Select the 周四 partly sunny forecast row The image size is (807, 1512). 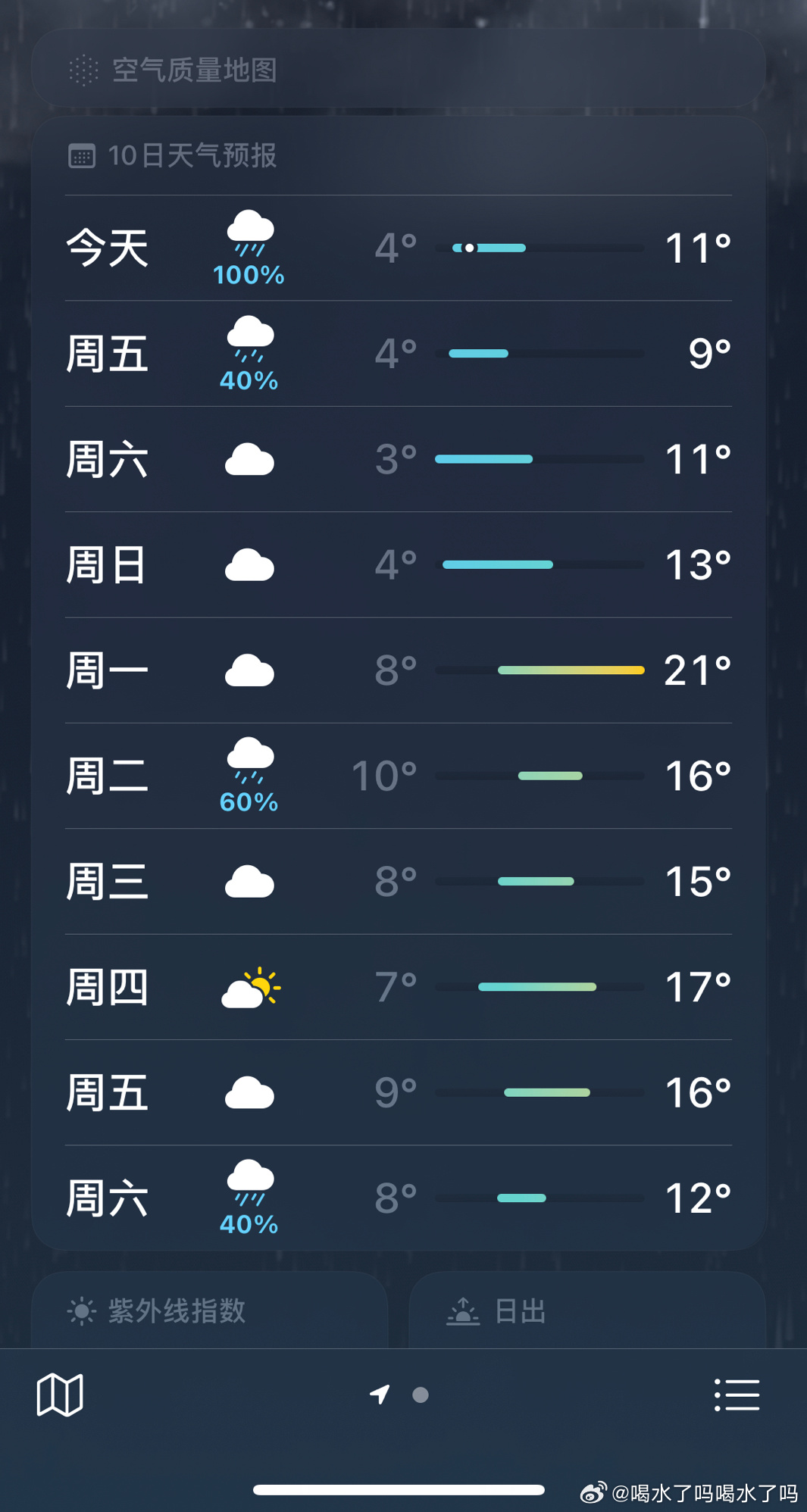399,987
